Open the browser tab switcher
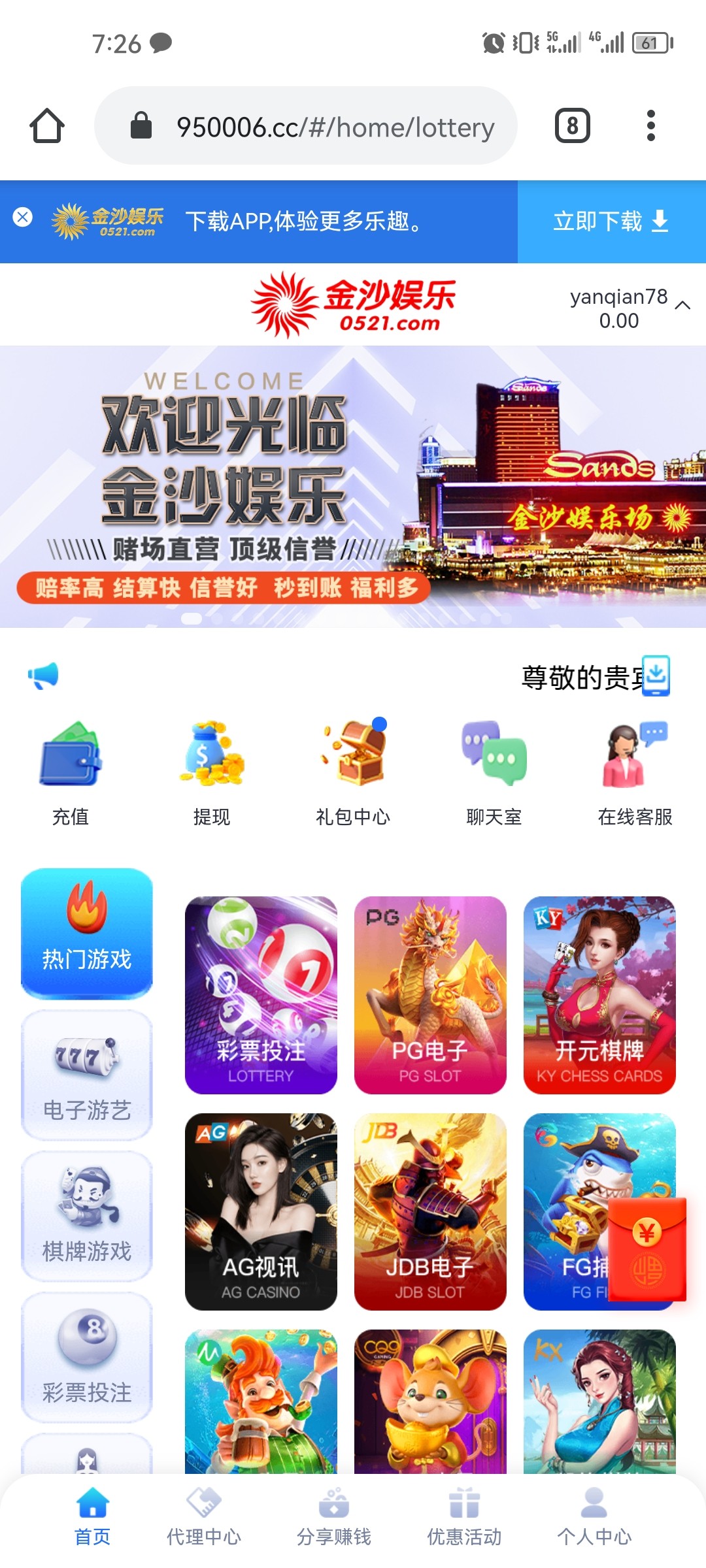706x1568 pixels. pyautogui.click(x=572, y=125)
